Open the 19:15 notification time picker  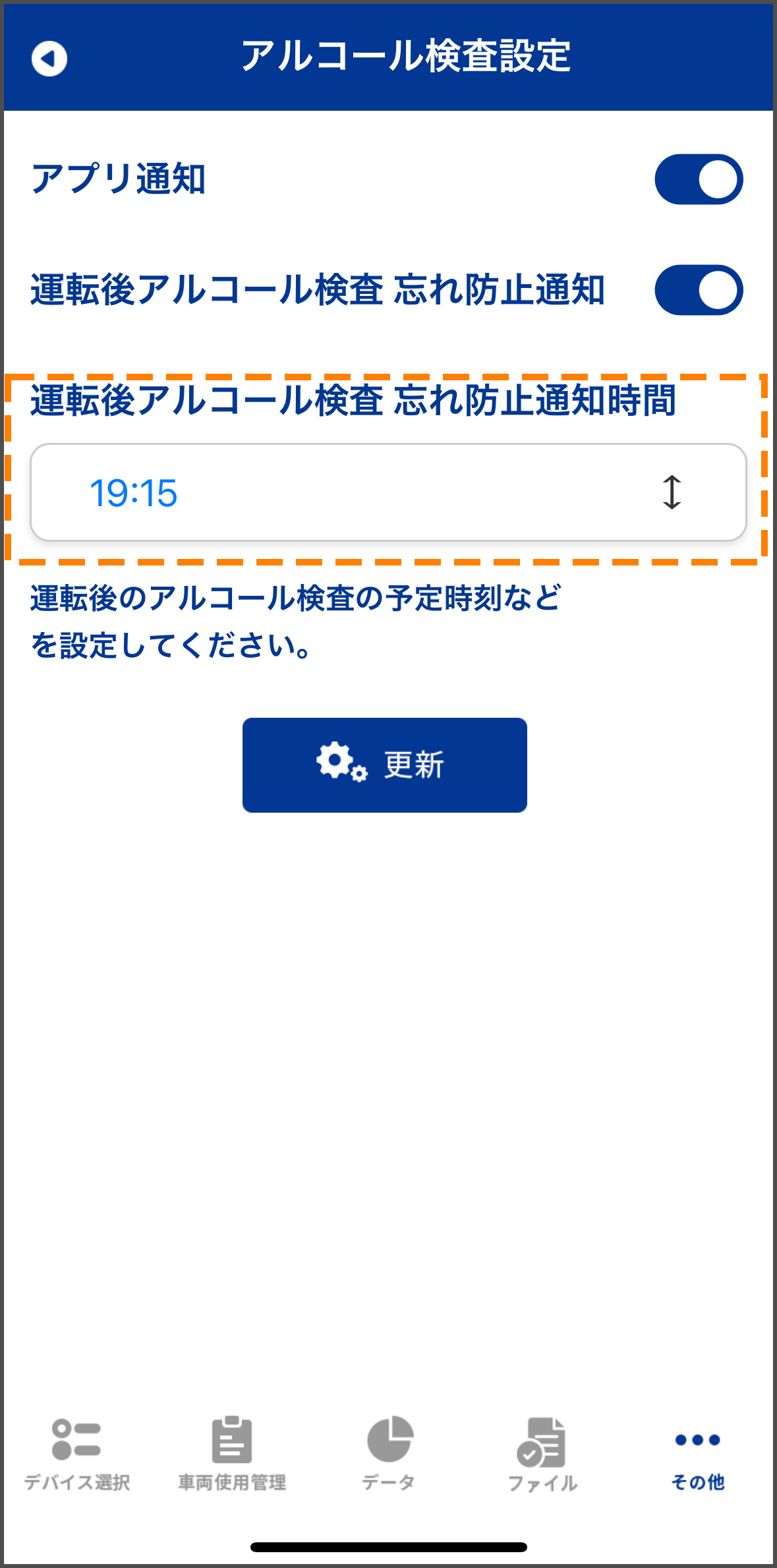tap(388, 492)
